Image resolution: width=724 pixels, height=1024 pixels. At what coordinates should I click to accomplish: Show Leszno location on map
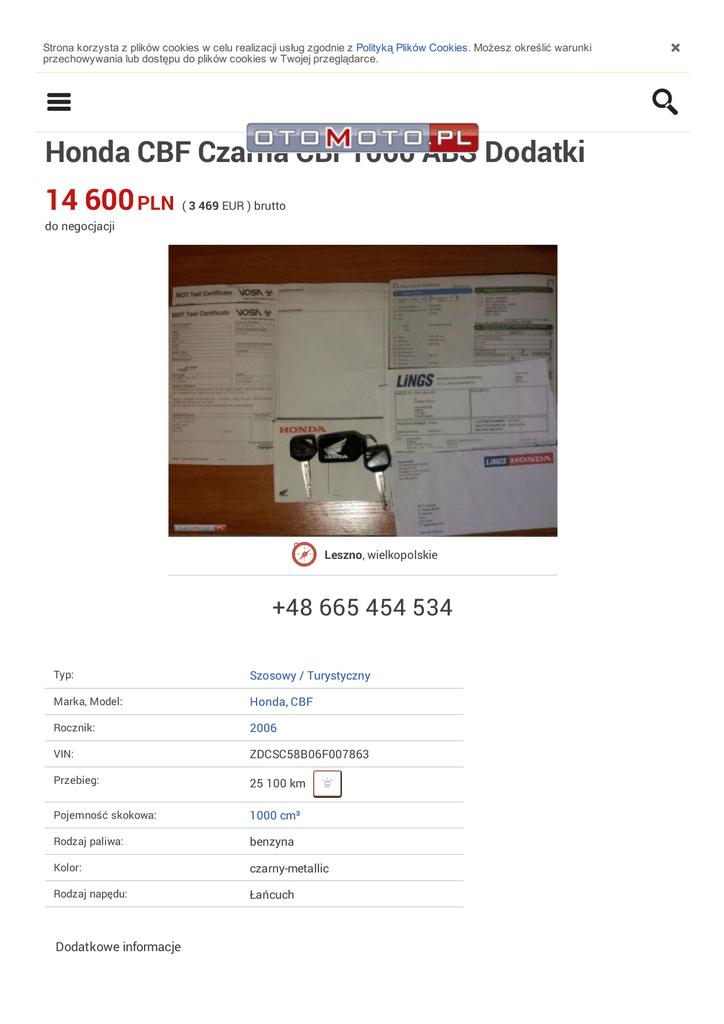click(304, 554)
